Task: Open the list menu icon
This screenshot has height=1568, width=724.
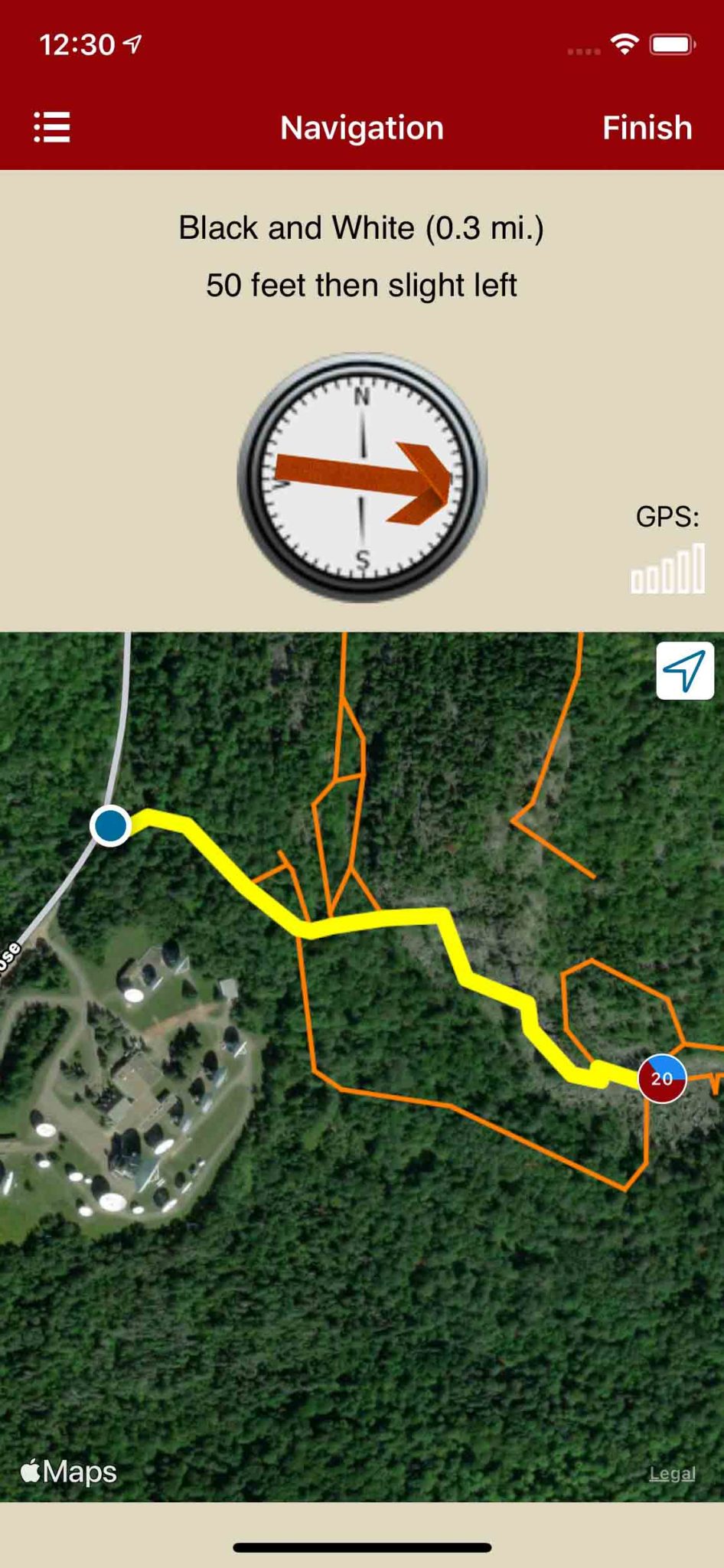Action: (52, 127)
